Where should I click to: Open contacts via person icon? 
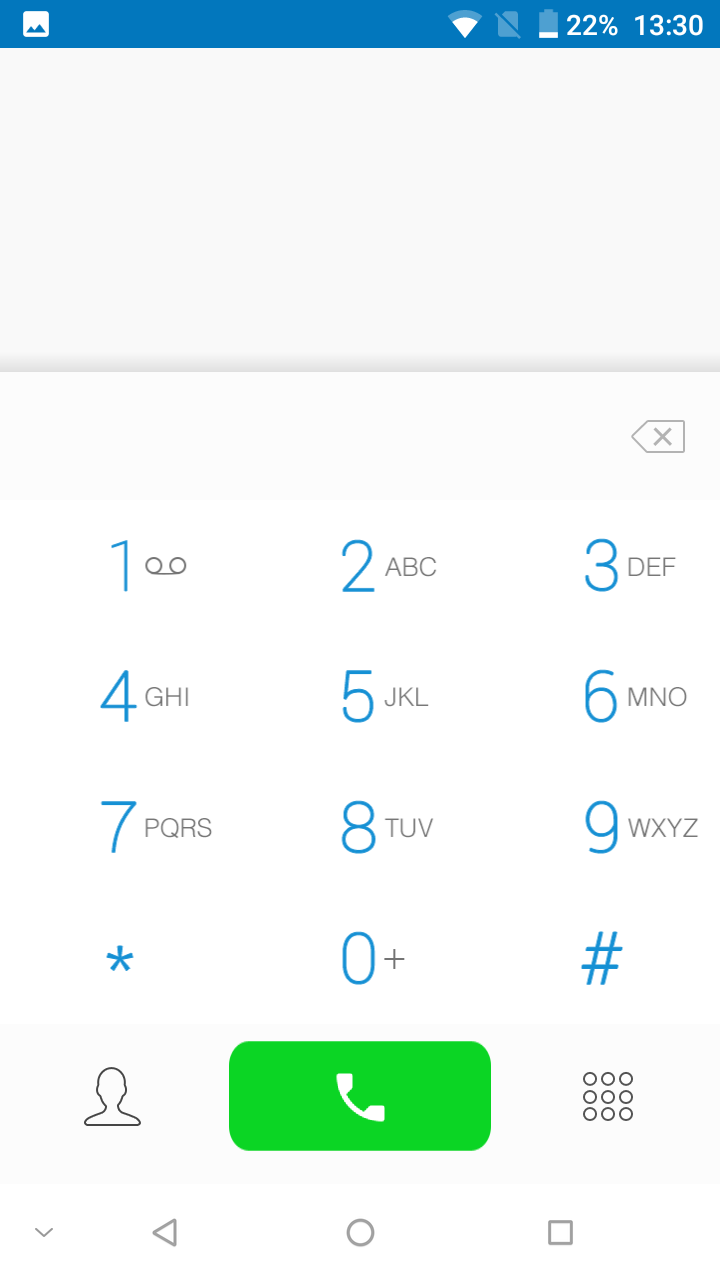(x=112, y=1096)
